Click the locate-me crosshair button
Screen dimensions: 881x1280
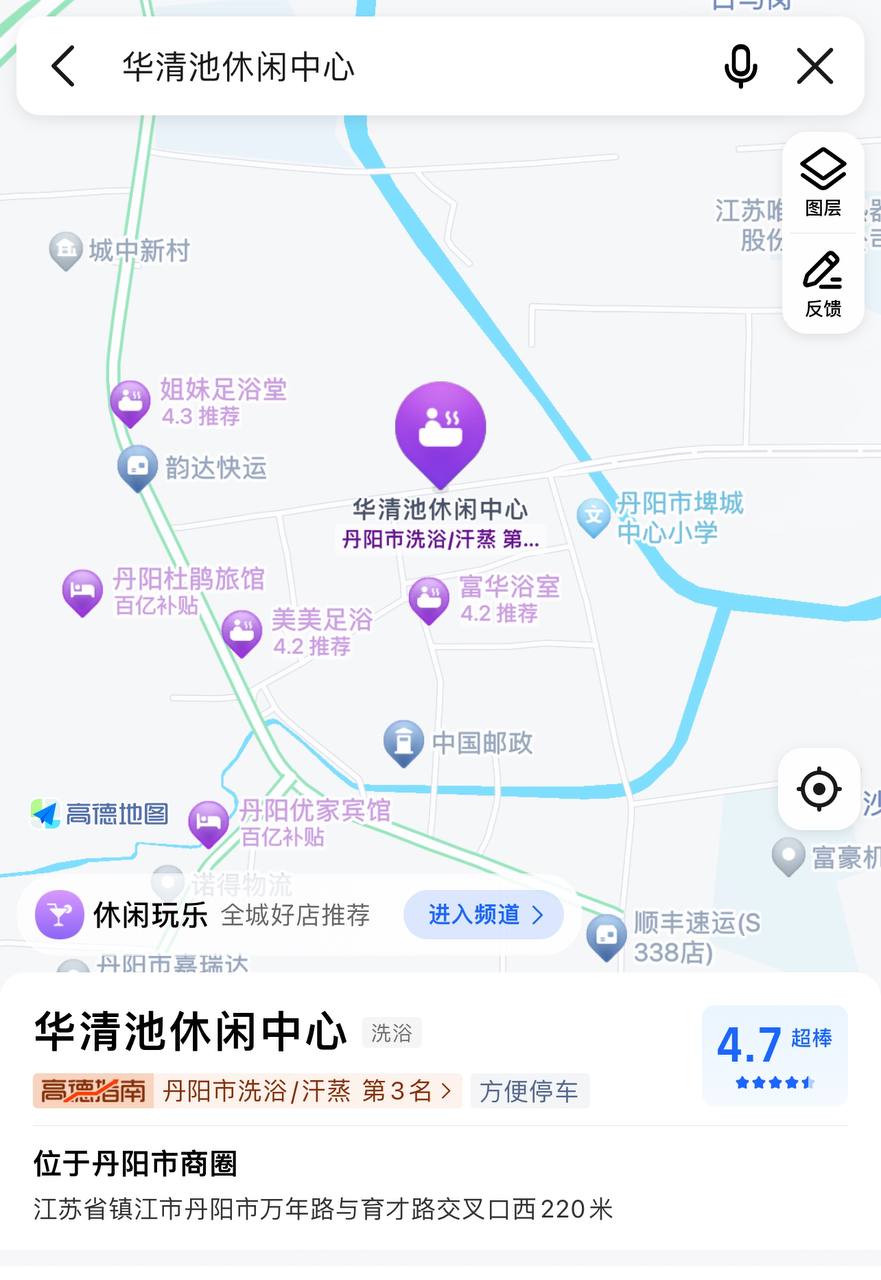click(818, 789)
